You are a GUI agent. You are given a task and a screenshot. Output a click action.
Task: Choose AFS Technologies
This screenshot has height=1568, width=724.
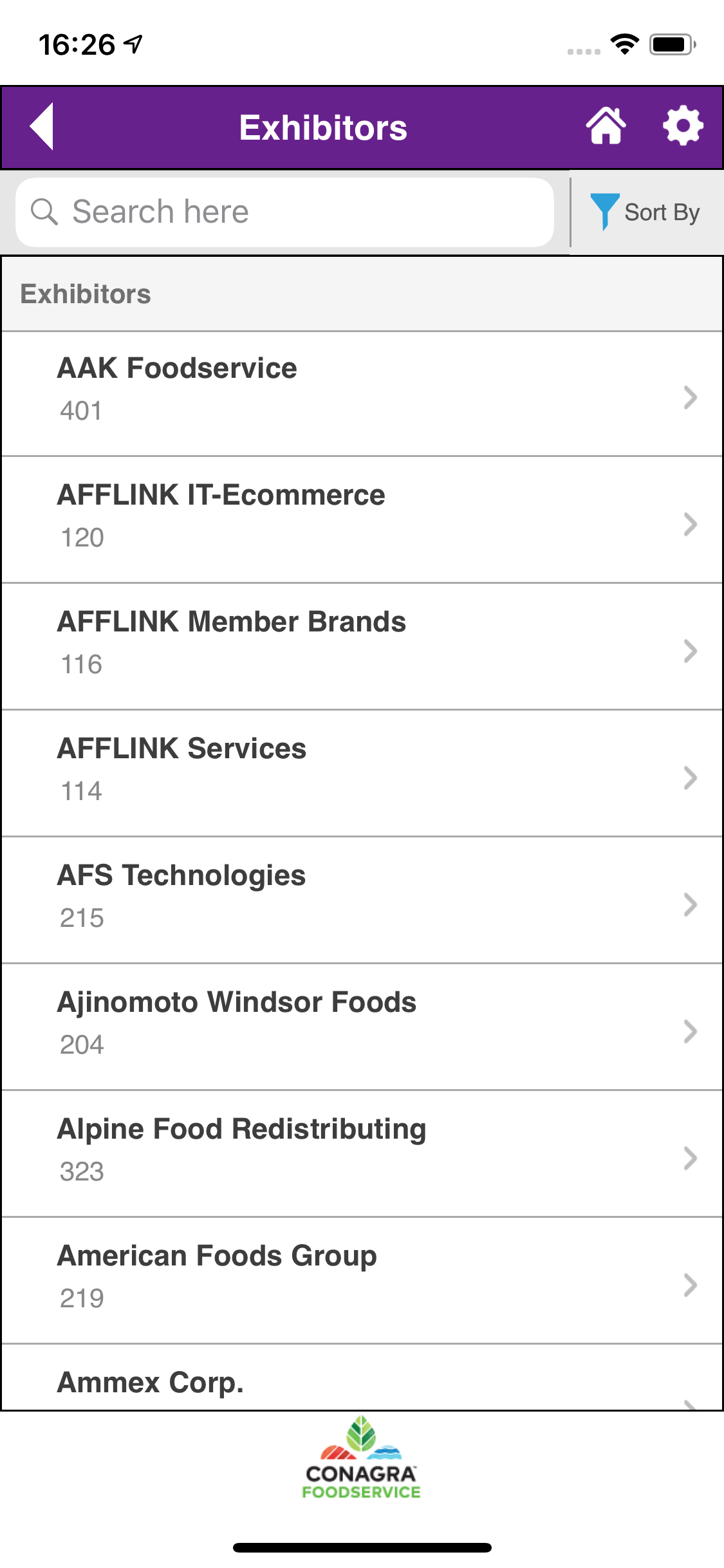[362, 901]
